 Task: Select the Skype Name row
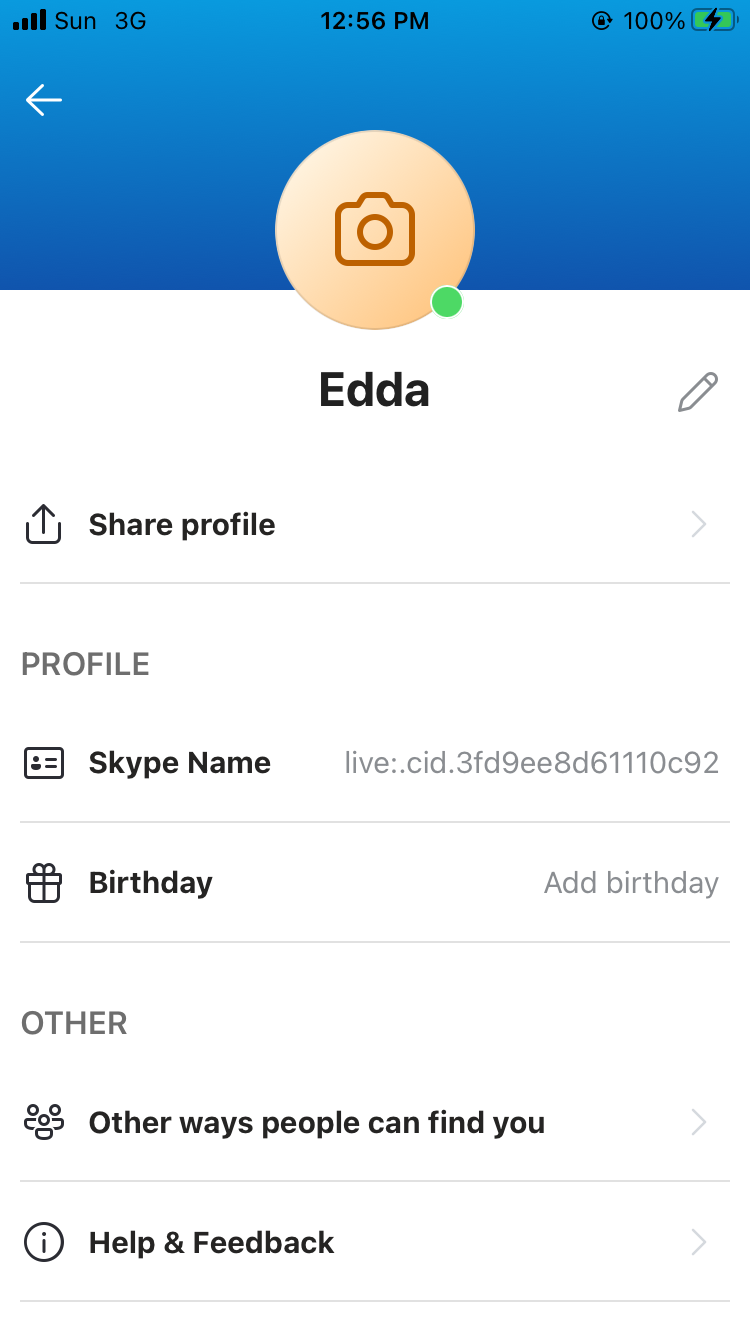[375, 763]
